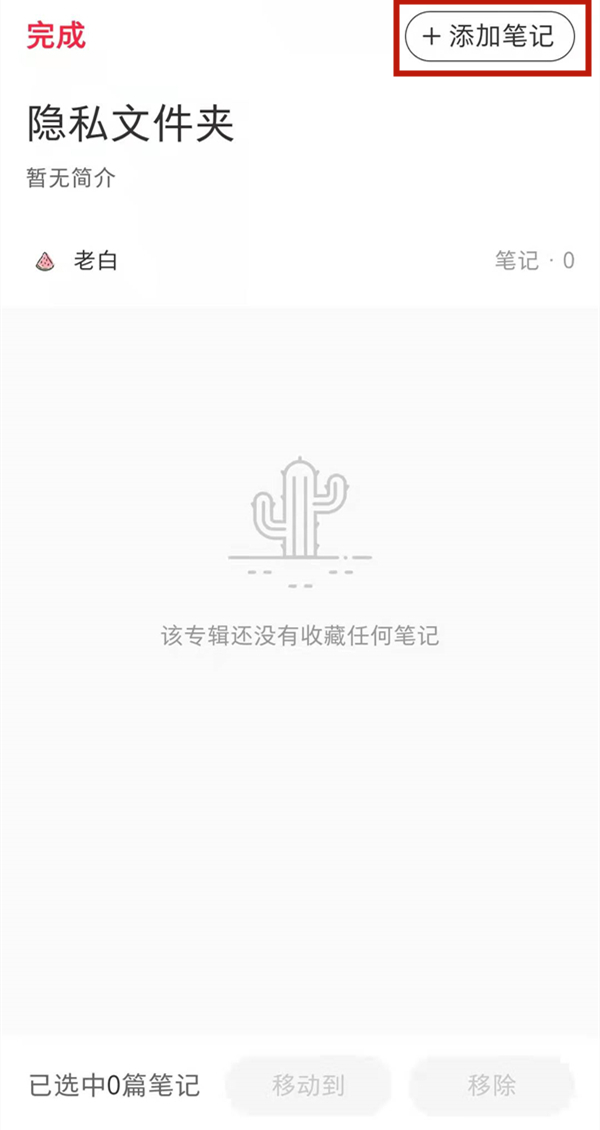Add a note with 添加笔记
The image size is (600, 1130).
pyautogui.click(x=489, y=37)
